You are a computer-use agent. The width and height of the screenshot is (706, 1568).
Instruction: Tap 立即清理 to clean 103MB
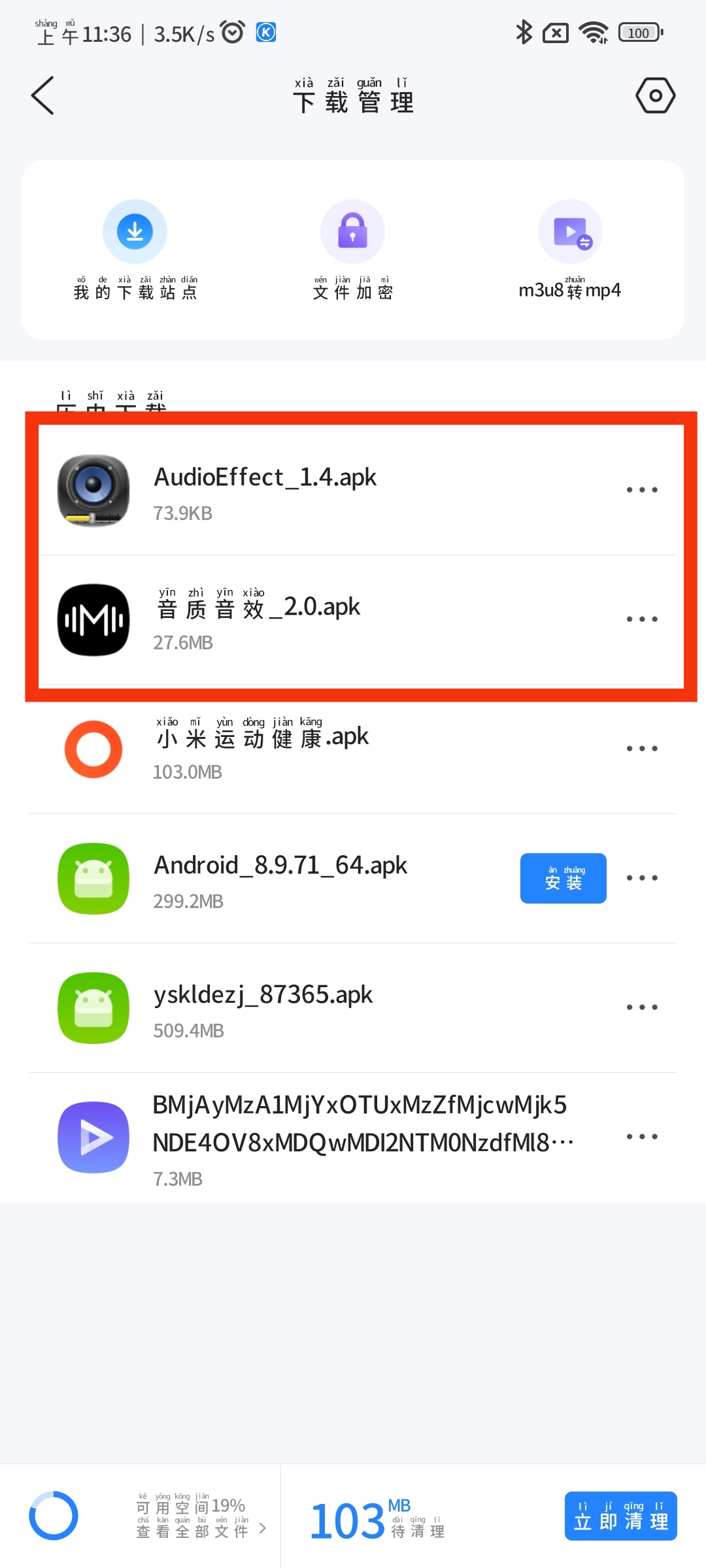coord(620,1516)
